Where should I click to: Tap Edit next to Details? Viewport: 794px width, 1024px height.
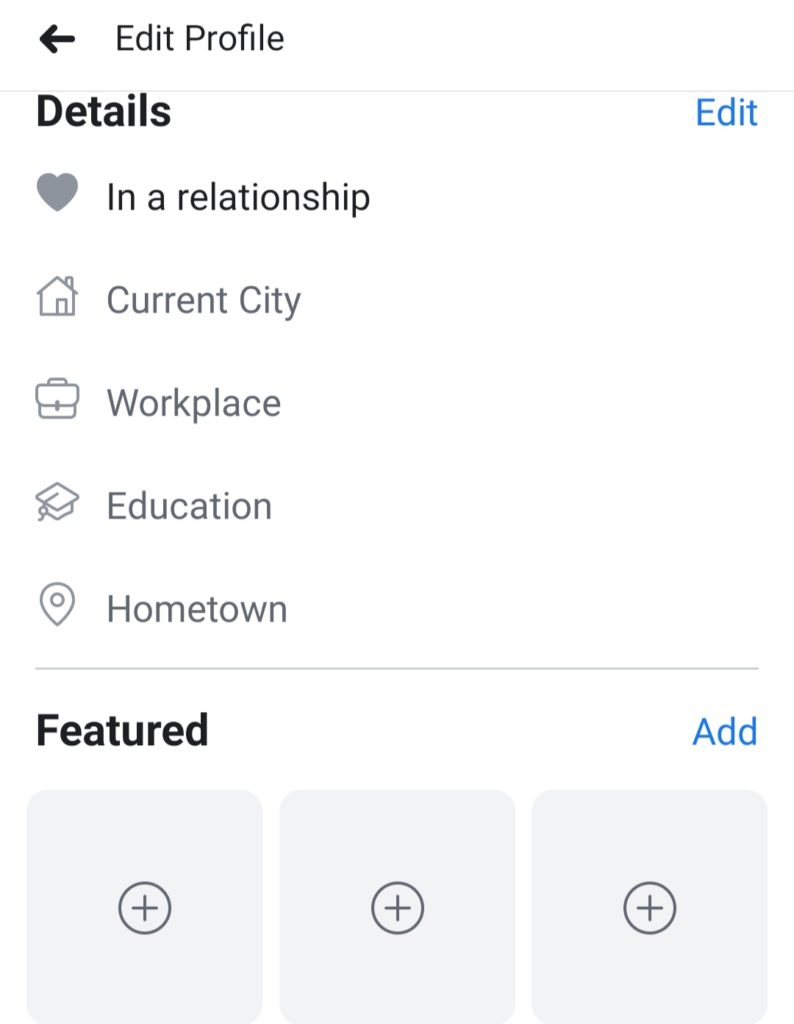coord(726,113)
